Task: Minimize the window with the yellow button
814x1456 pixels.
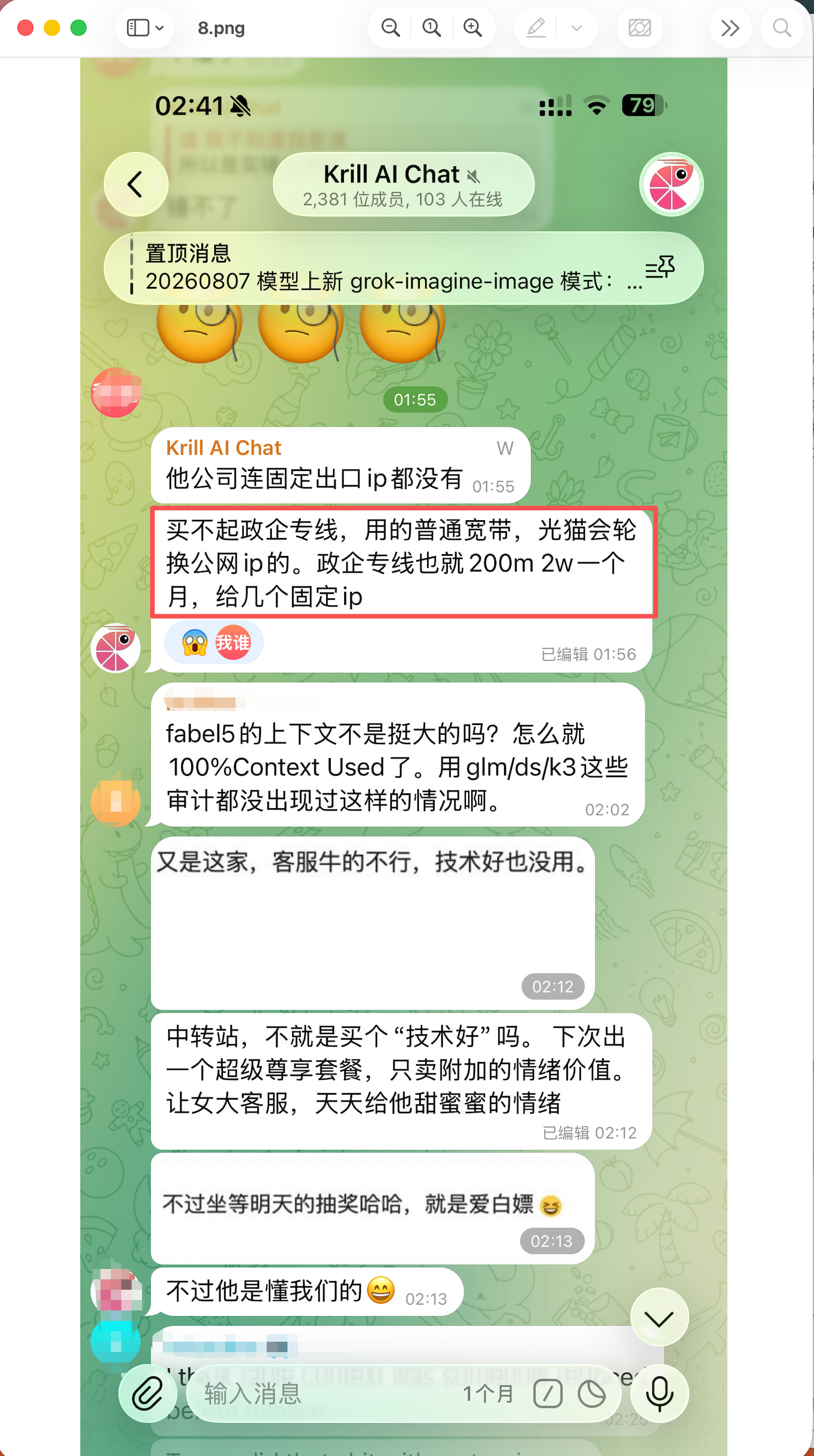Action: 52,28
